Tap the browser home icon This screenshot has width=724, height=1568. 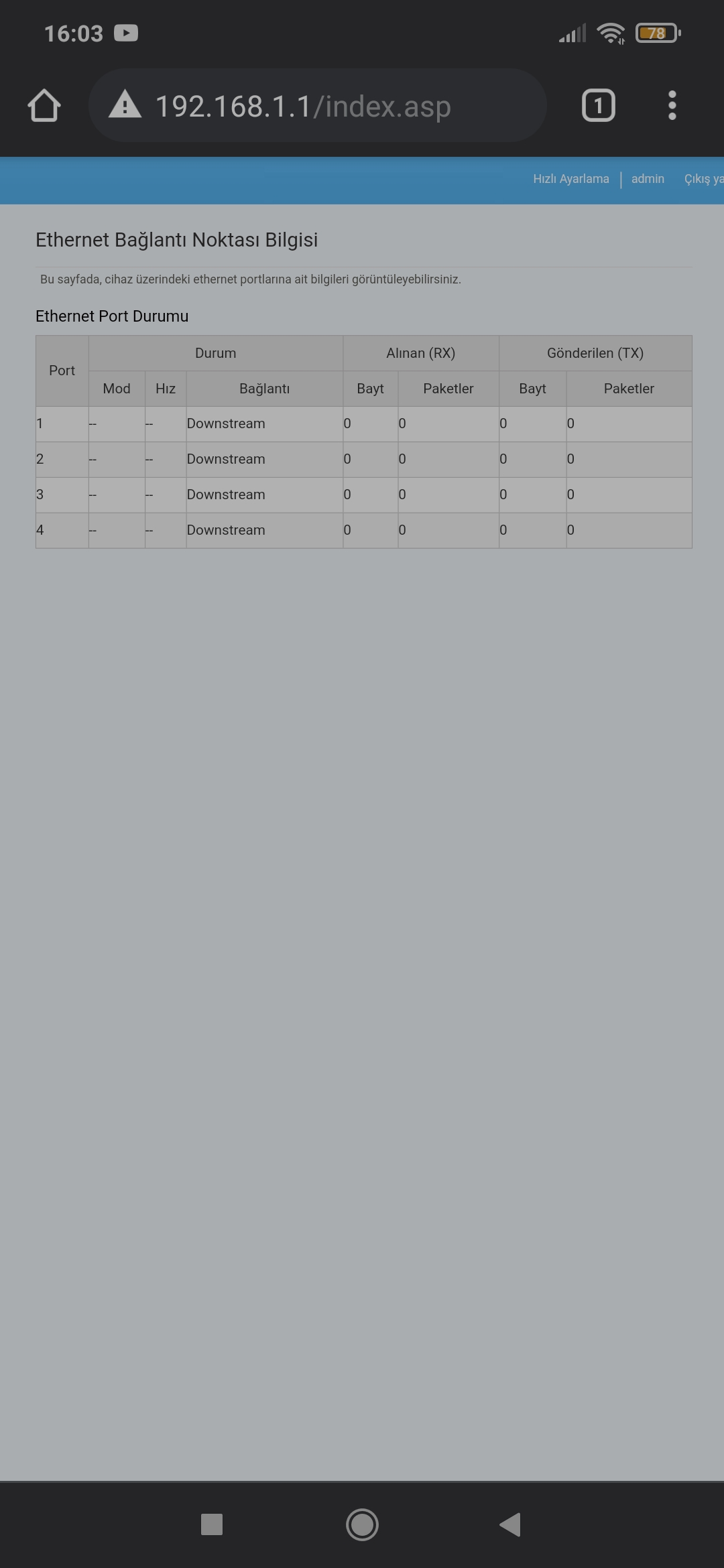(x=44, y=106)
